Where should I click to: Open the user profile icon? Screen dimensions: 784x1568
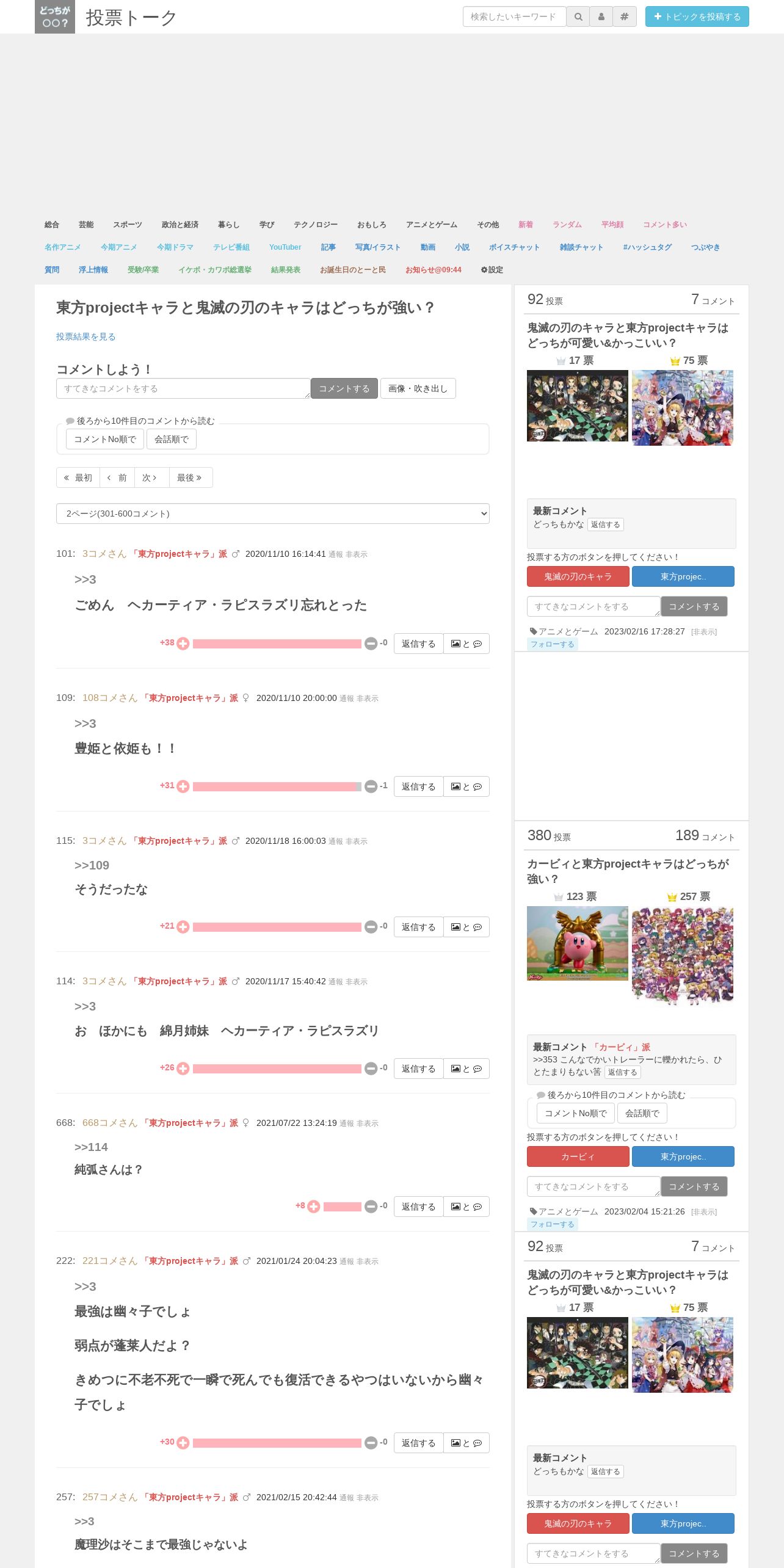pos(601,17)
